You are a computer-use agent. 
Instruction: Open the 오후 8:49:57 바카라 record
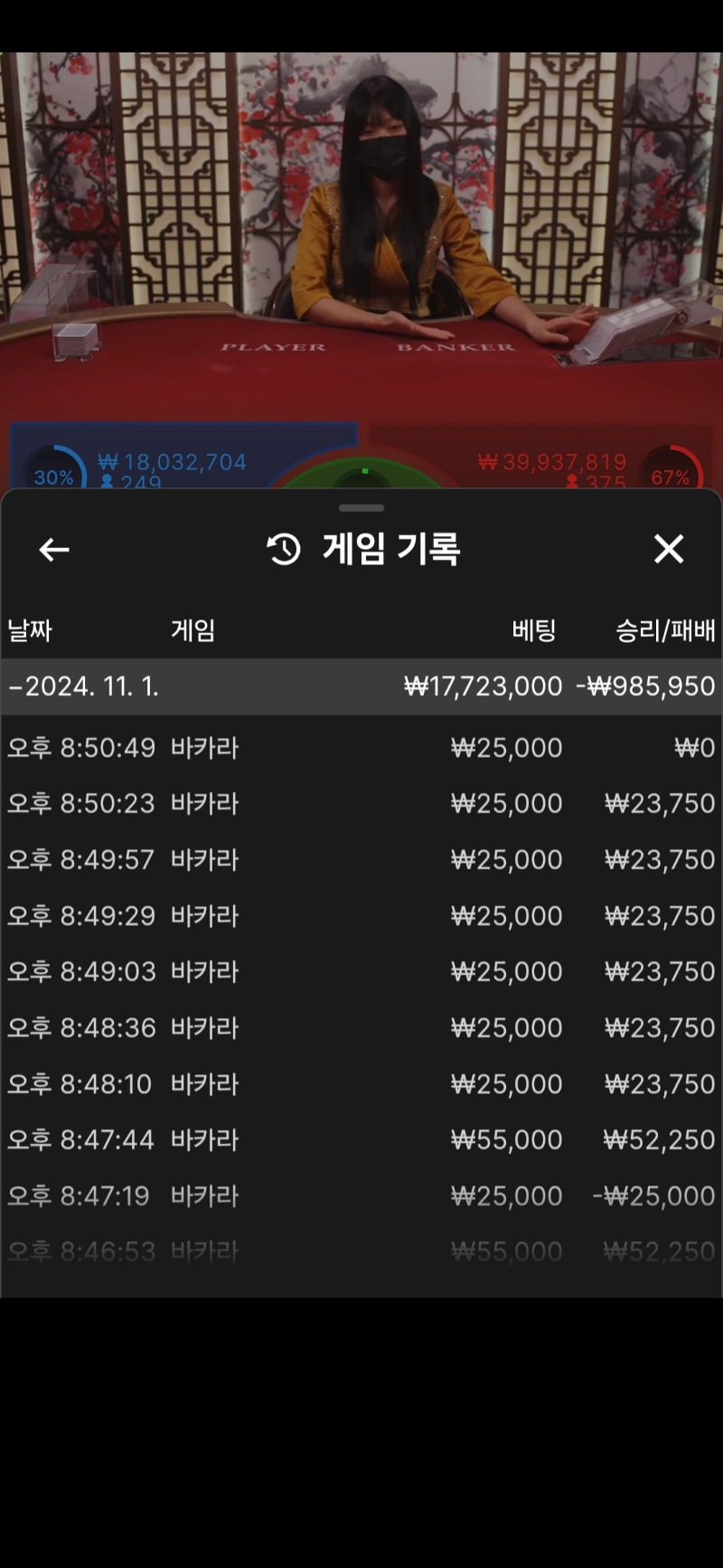click(x=361, y=860)
